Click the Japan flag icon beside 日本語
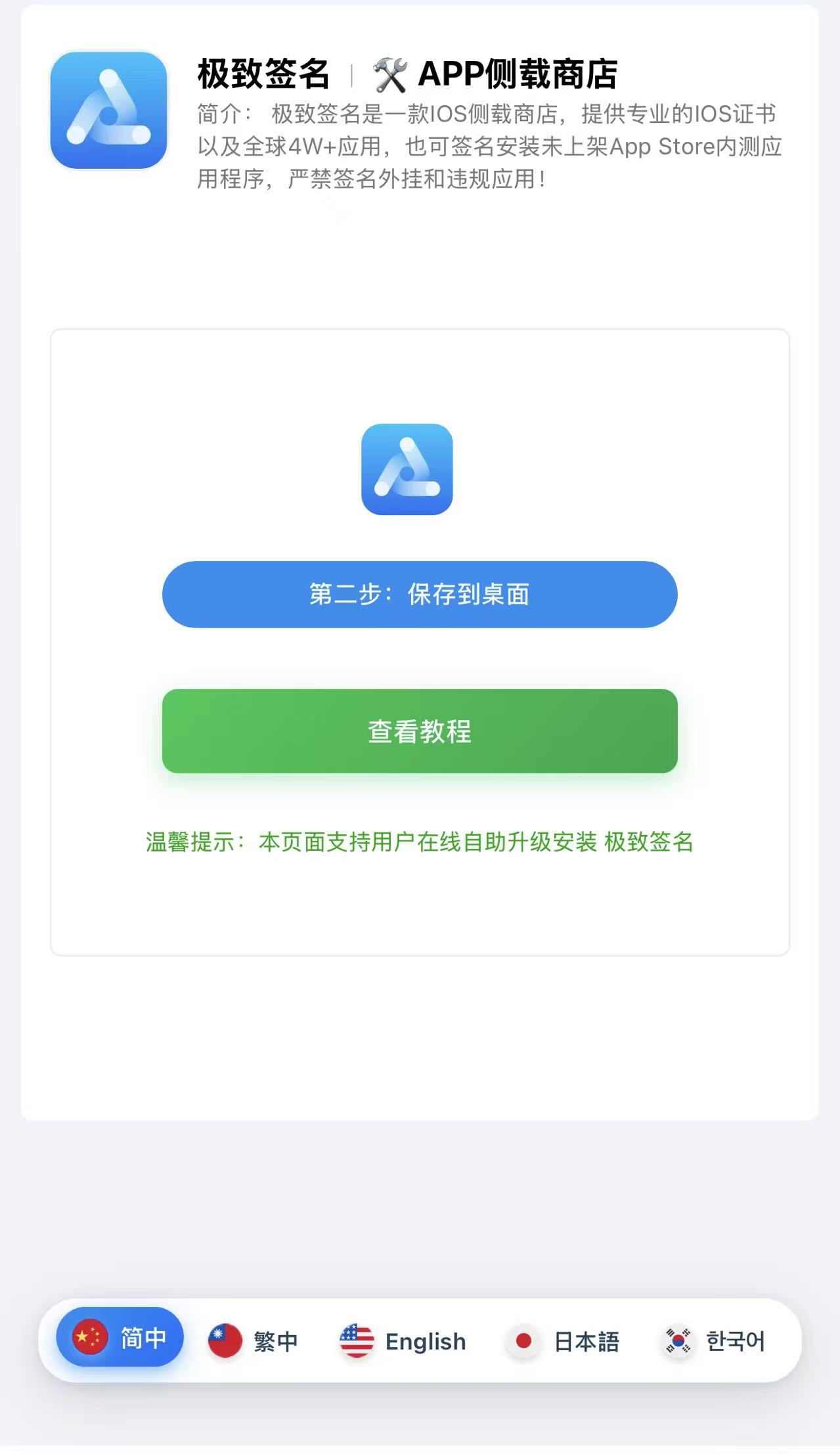Image resolution: width=840 pixels, height=1454 pixels. 525,1340
